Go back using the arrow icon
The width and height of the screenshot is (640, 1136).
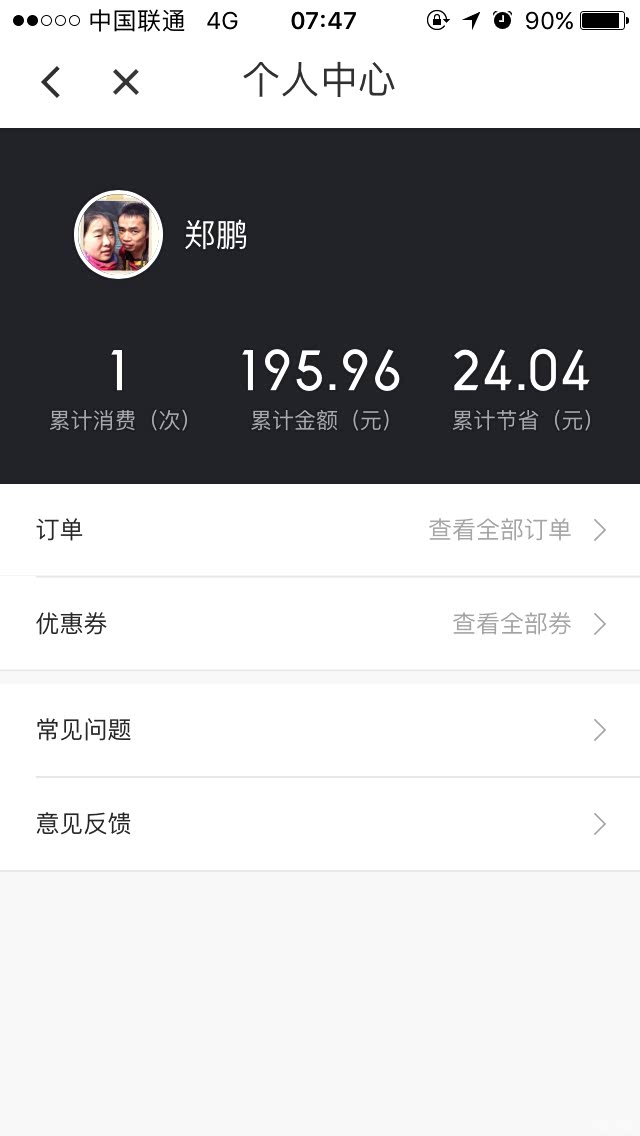pyautogui.click(x=51, y=82)
